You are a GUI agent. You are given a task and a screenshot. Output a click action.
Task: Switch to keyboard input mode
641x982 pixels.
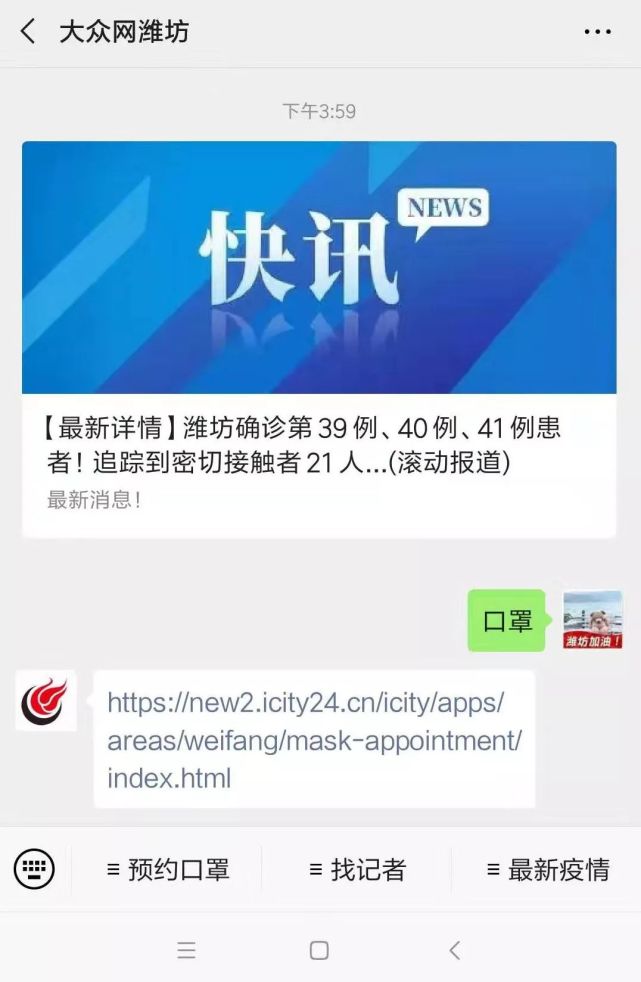(34, 868)
